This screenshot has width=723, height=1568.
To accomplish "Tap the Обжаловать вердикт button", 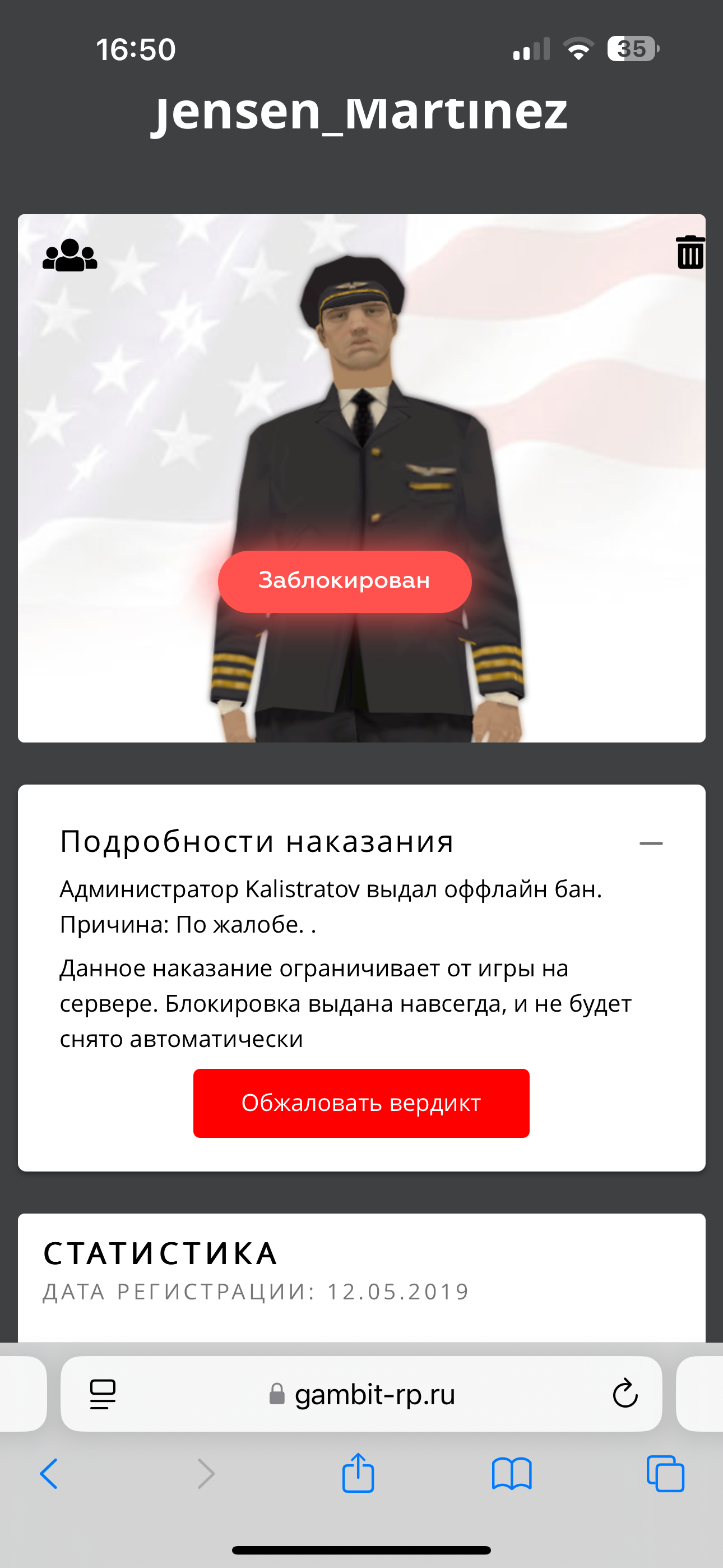I will click(361, 1103).
